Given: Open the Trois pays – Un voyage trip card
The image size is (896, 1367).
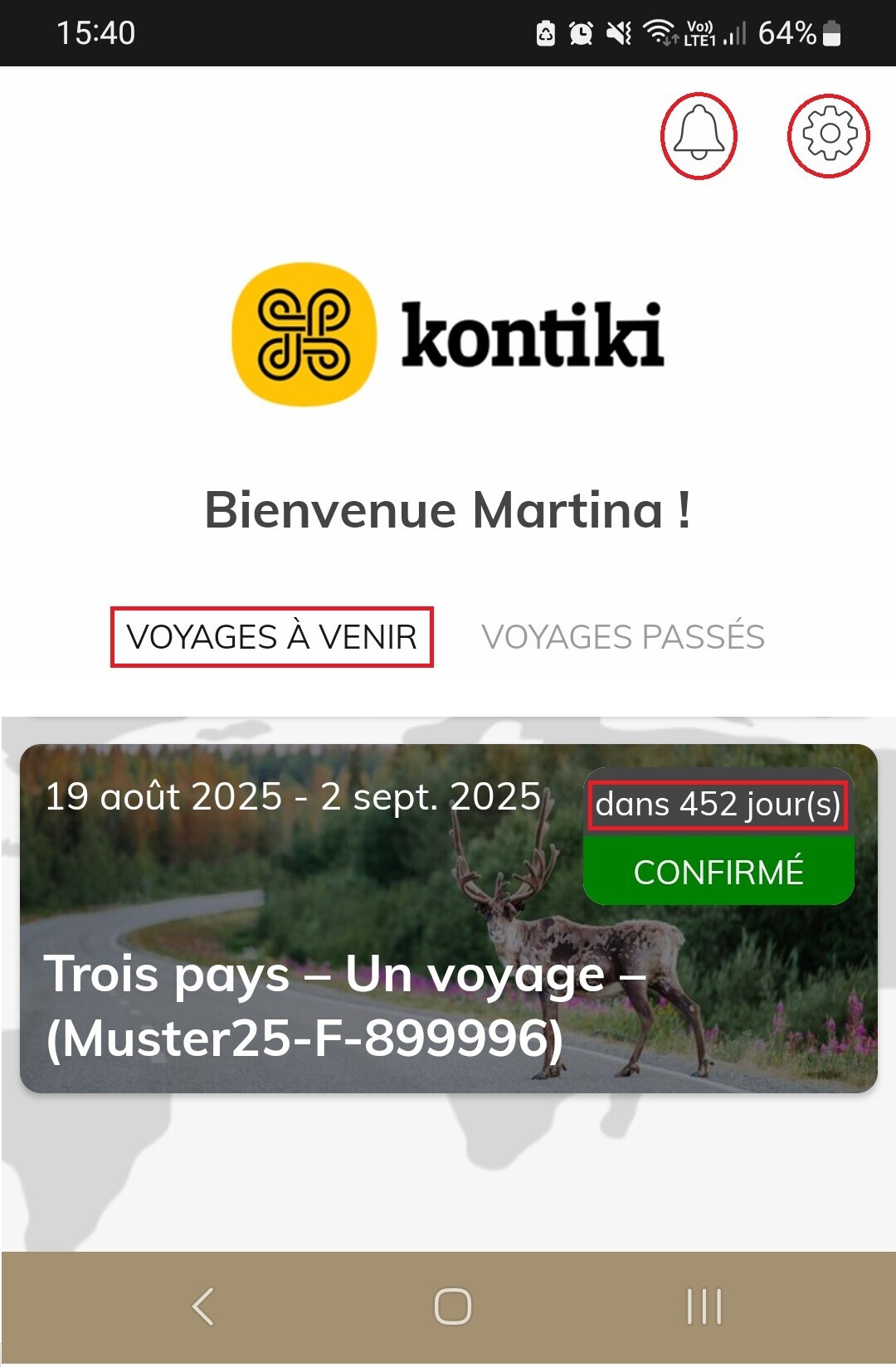Looking at the screenshot, I should tap(332, 979).
